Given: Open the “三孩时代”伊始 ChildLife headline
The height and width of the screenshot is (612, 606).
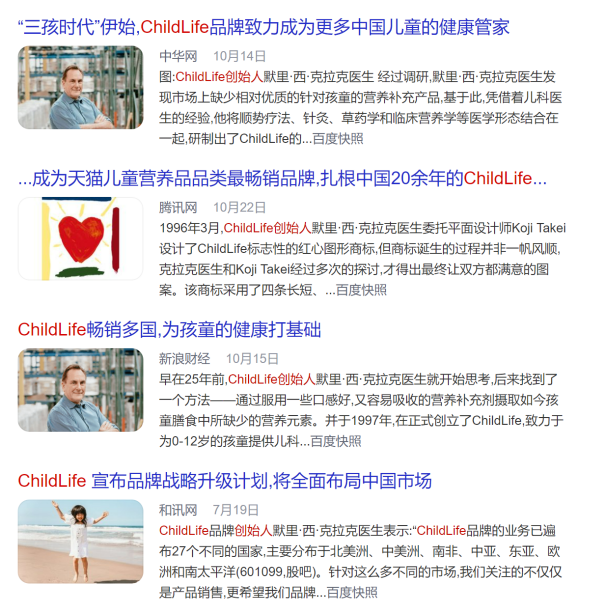Looking at the screenshot, I should [263, 26].
